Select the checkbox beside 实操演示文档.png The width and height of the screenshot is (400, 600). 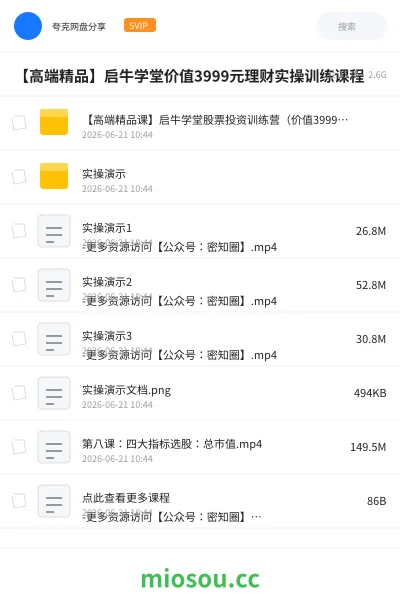(x=19, y=393)
